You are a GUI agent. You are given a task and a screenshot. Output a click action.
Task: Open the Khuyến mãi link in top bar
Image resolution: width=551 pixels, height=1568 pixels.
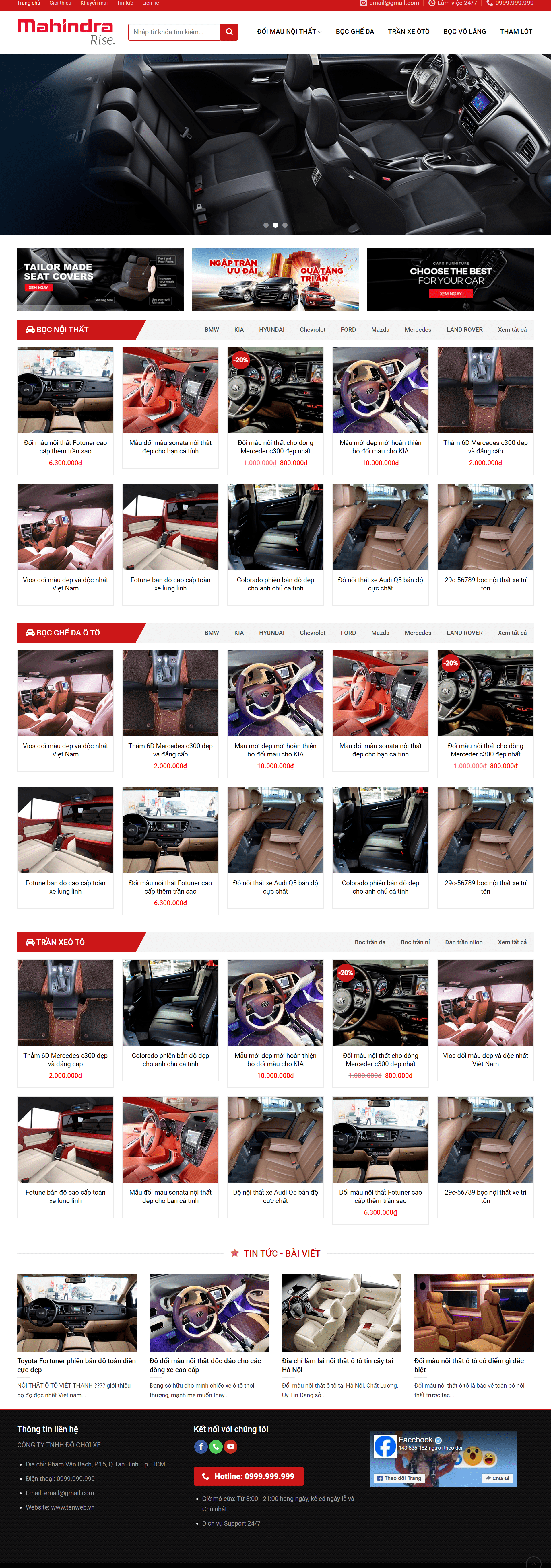pos(94,3)
